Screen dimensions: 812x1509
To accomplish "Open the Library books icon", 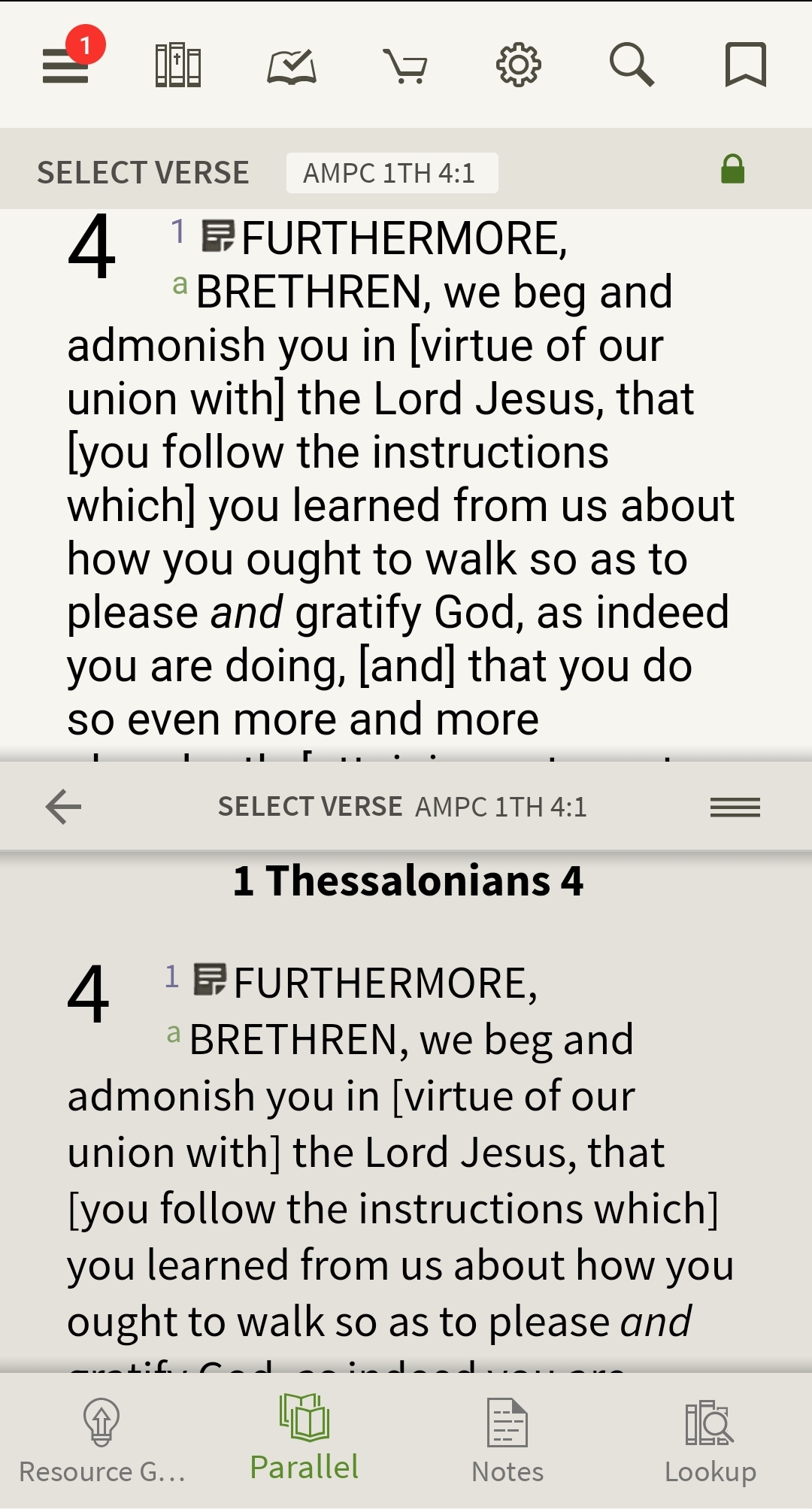I will (178, 65).
